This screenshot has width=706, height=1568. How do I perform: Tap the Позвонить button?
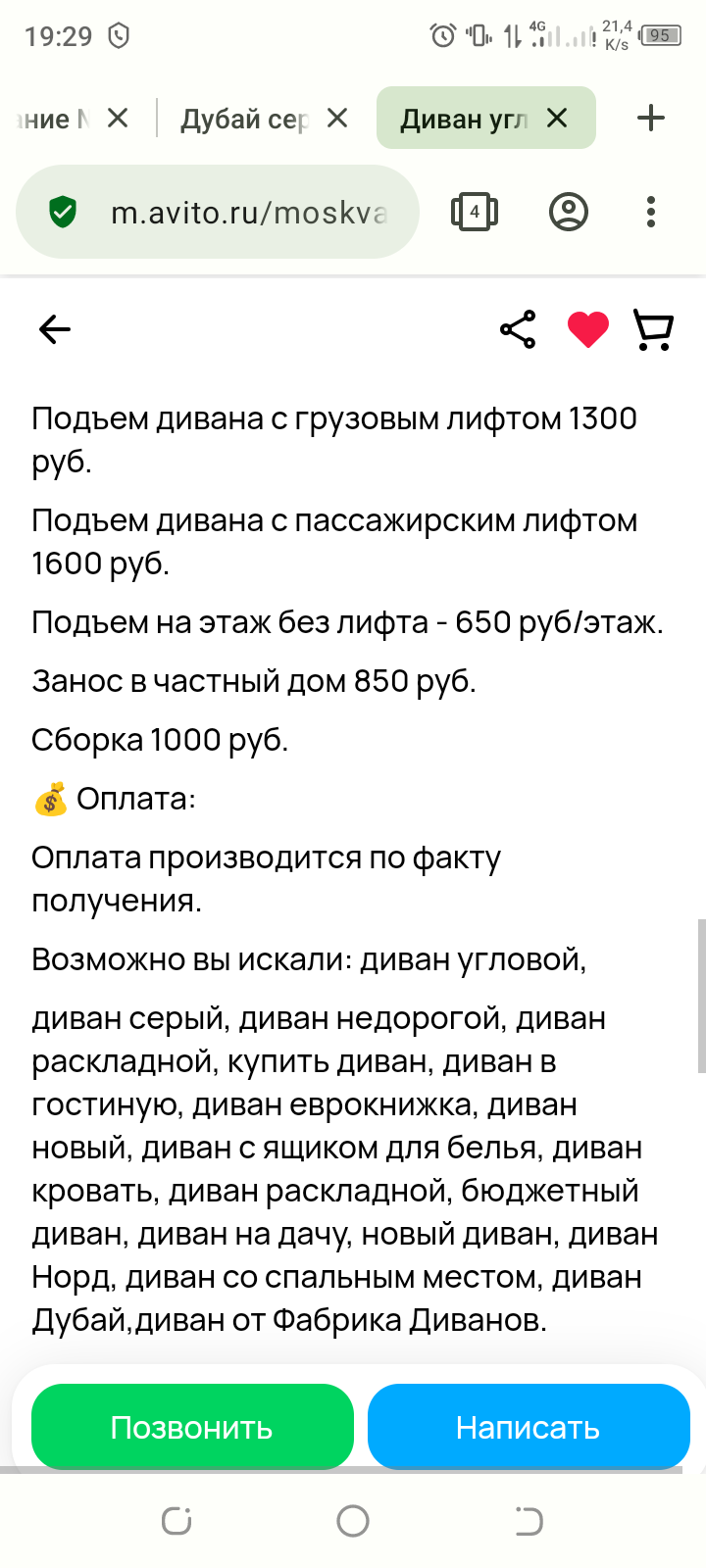coord(192,1427)
